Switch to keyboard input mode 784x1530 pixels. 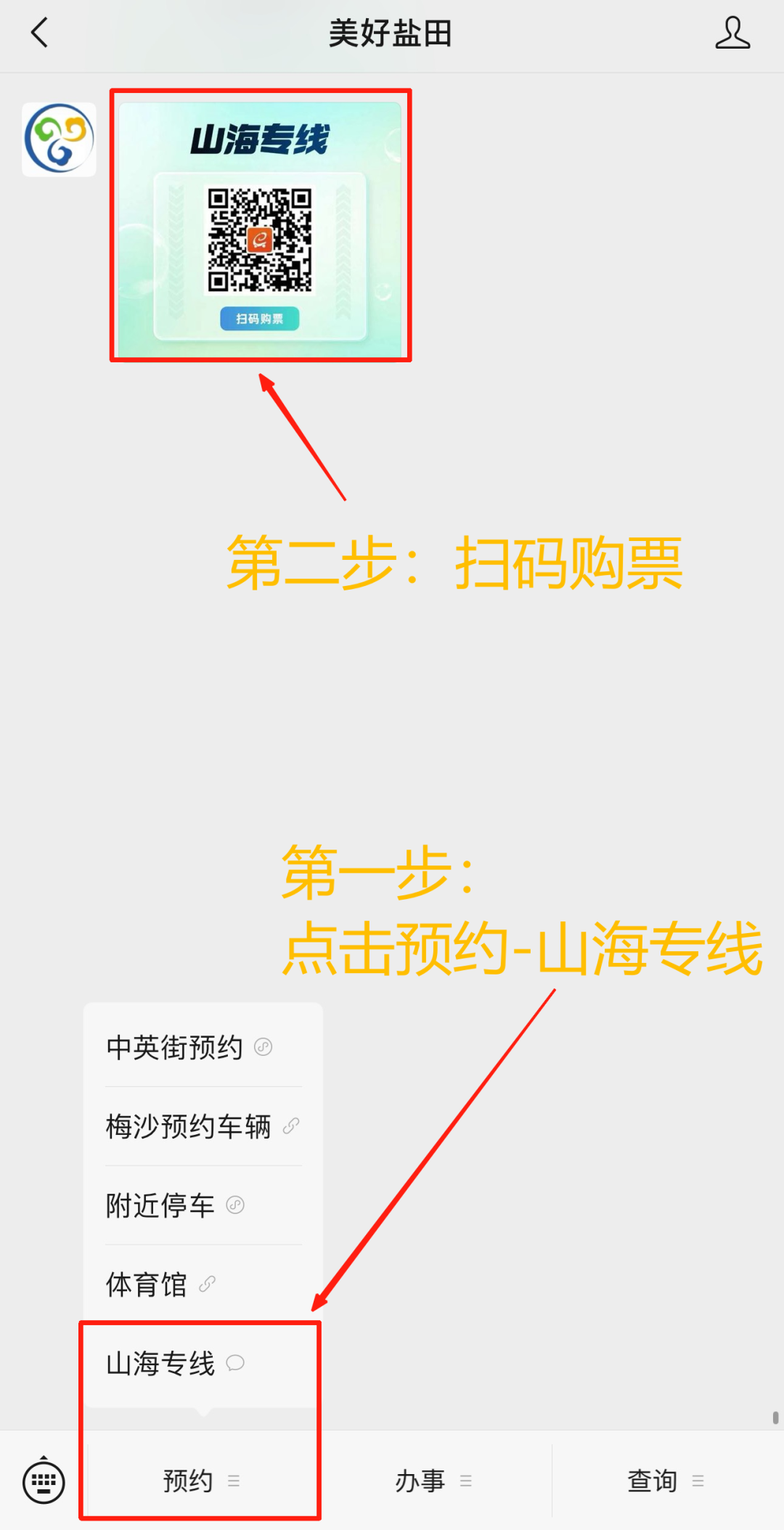(44, 1481)
